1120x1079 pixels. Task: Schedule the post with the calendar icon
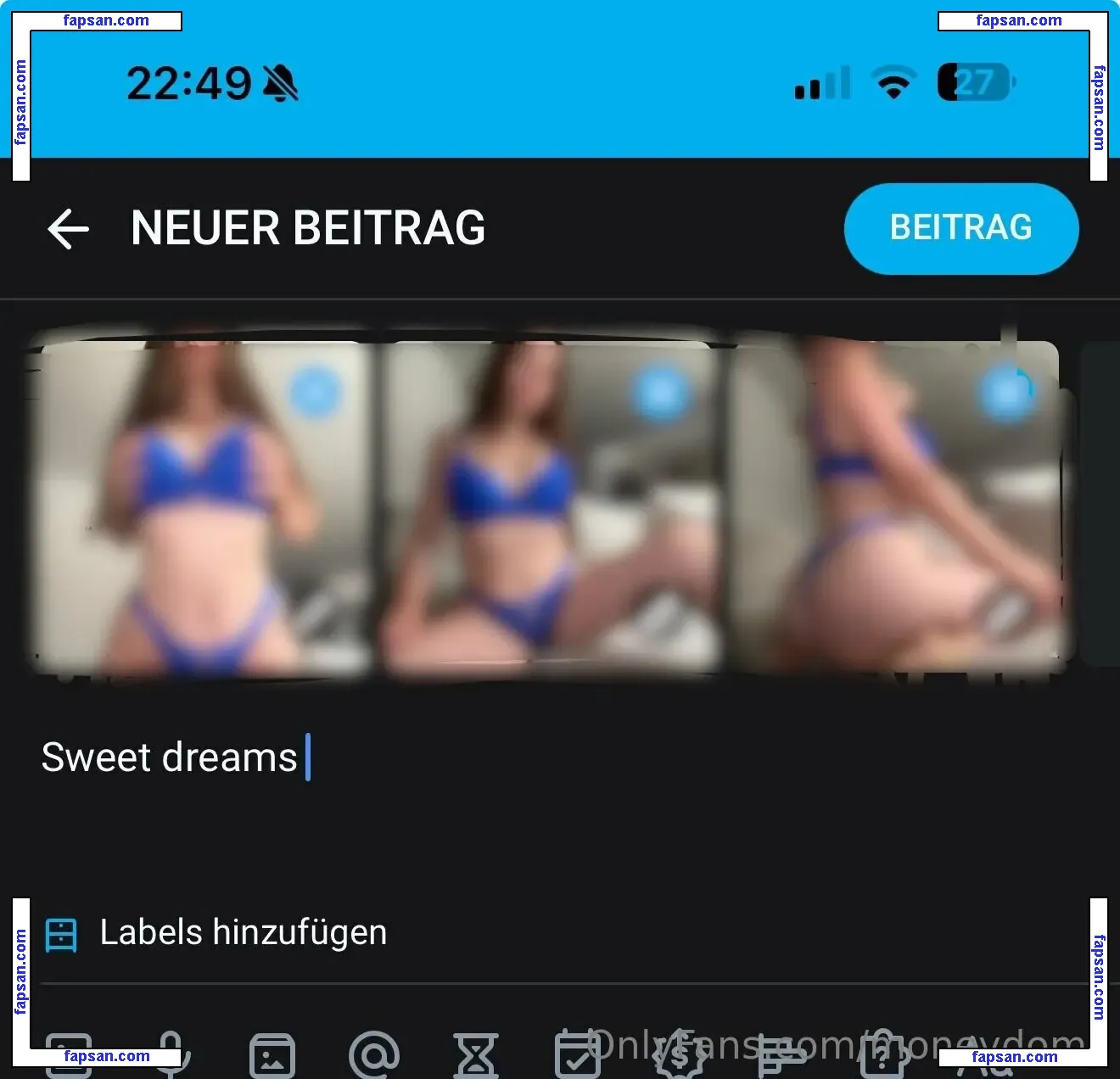coord(577,1055)
